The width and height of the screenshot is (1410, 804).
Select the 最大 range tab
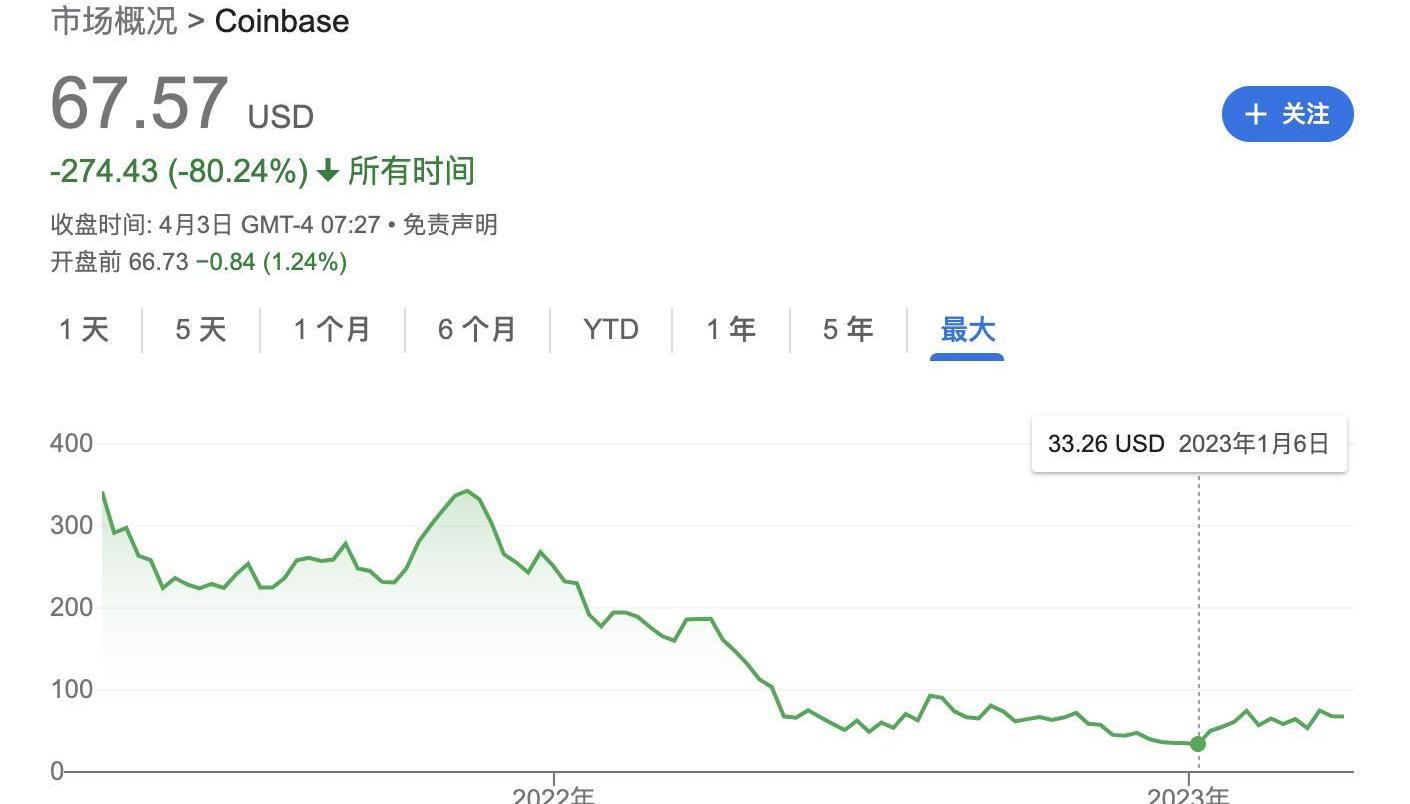967,329
